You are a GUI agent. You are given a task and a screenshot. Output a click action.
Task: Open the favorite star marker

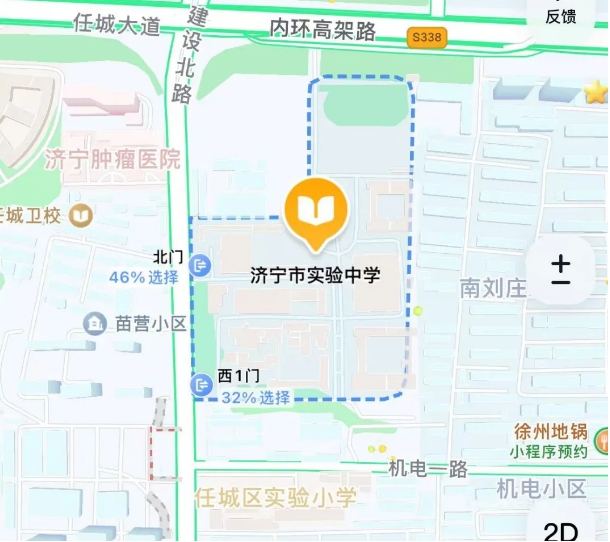[x=596, y=93]
